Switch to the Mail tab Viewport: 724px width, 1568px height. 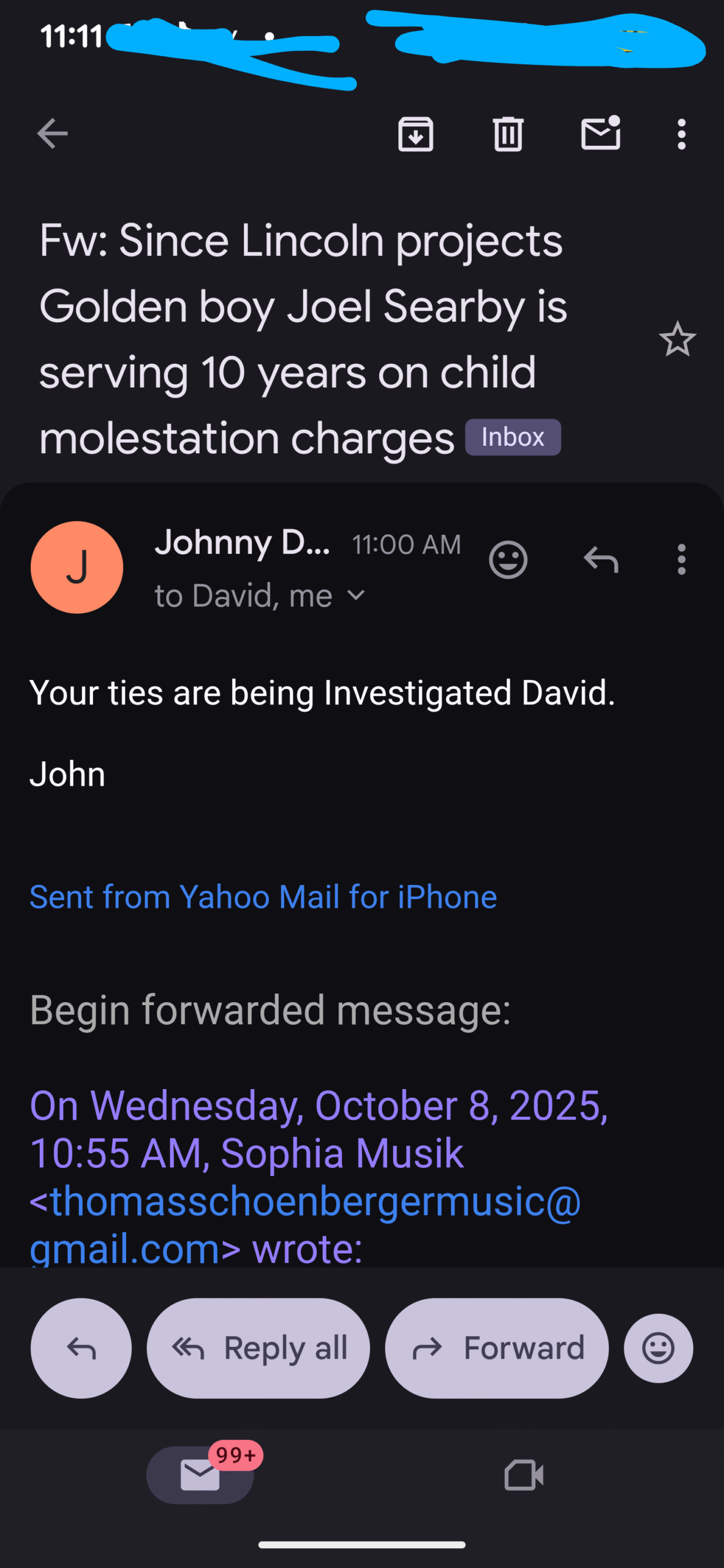click(200, 1474)
